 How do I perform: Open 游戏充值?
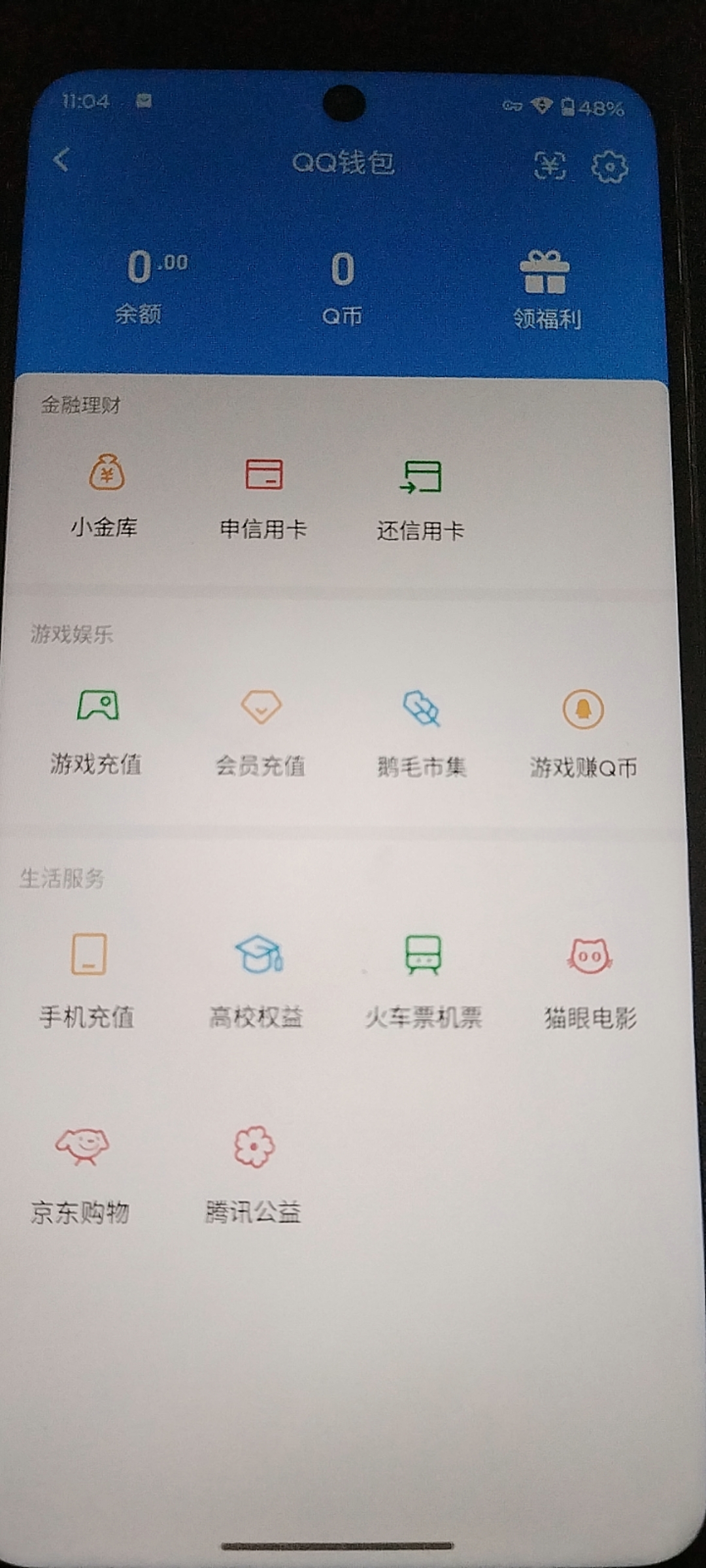click(97, 730)
